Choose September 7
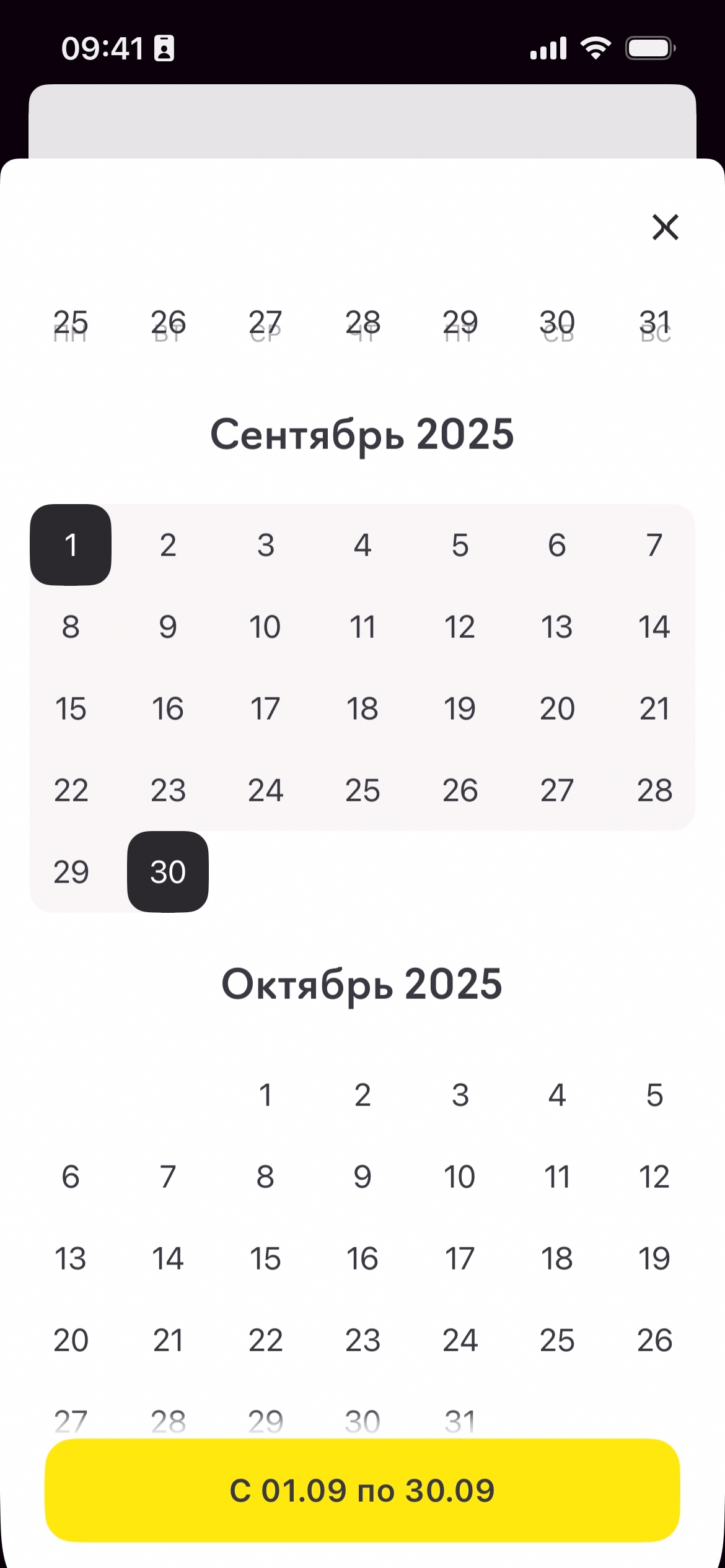 click(654, 545)
